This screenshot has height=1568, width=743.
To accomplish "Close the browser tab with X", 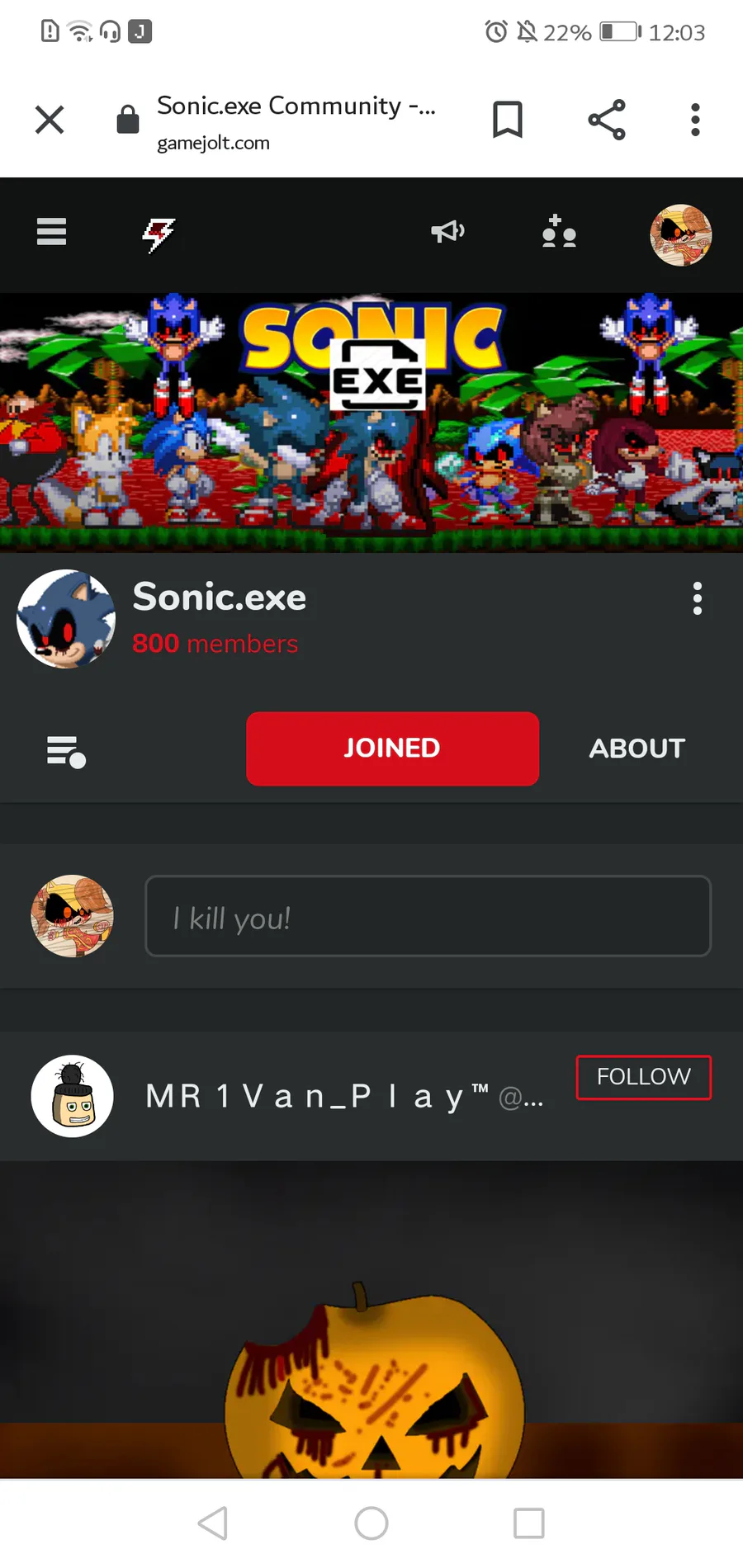I will [x=50, y=120].
